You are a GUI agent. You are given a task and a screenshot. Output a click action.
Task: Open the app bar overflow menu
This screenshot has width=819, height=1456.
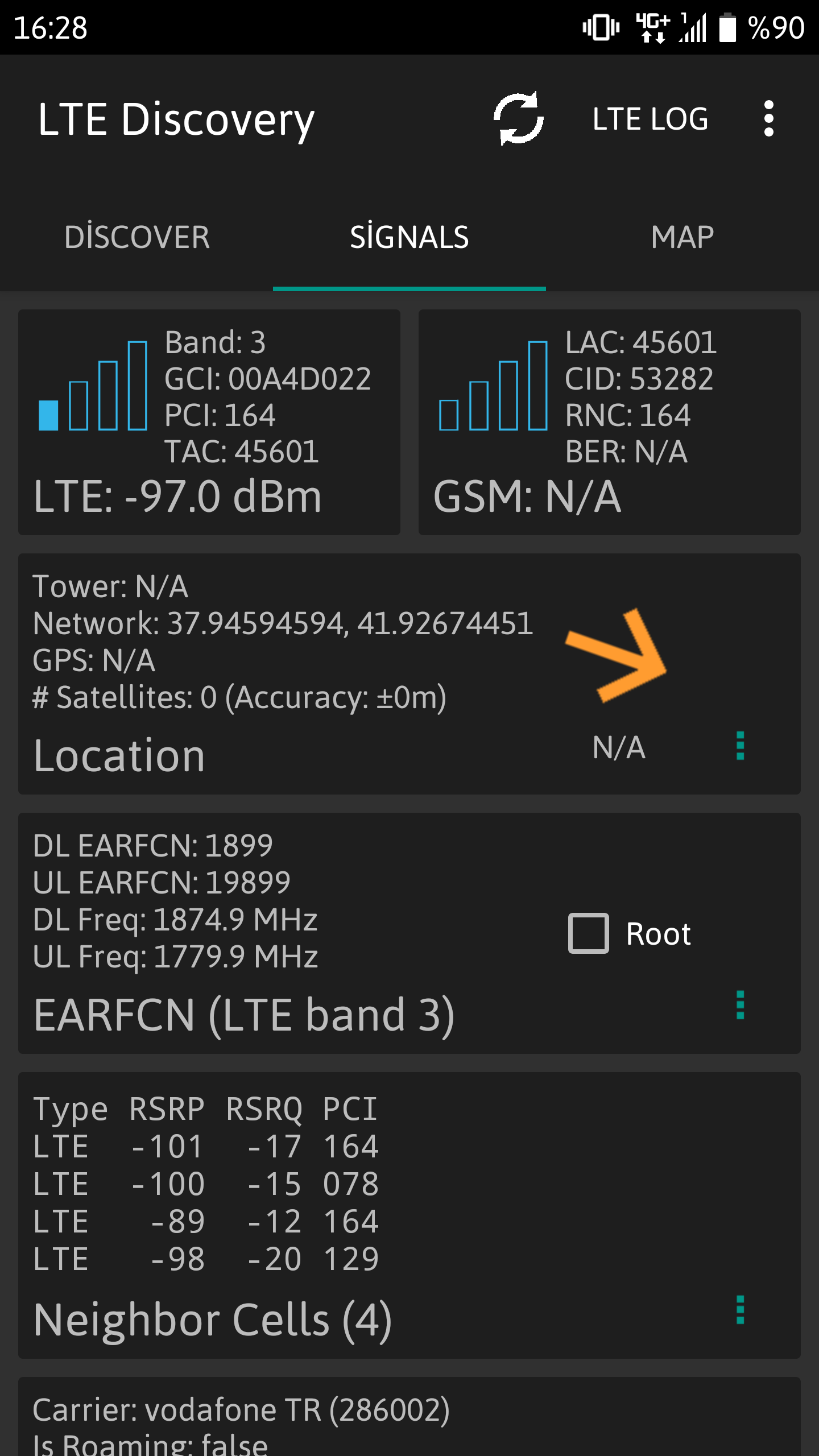[769, 118]
